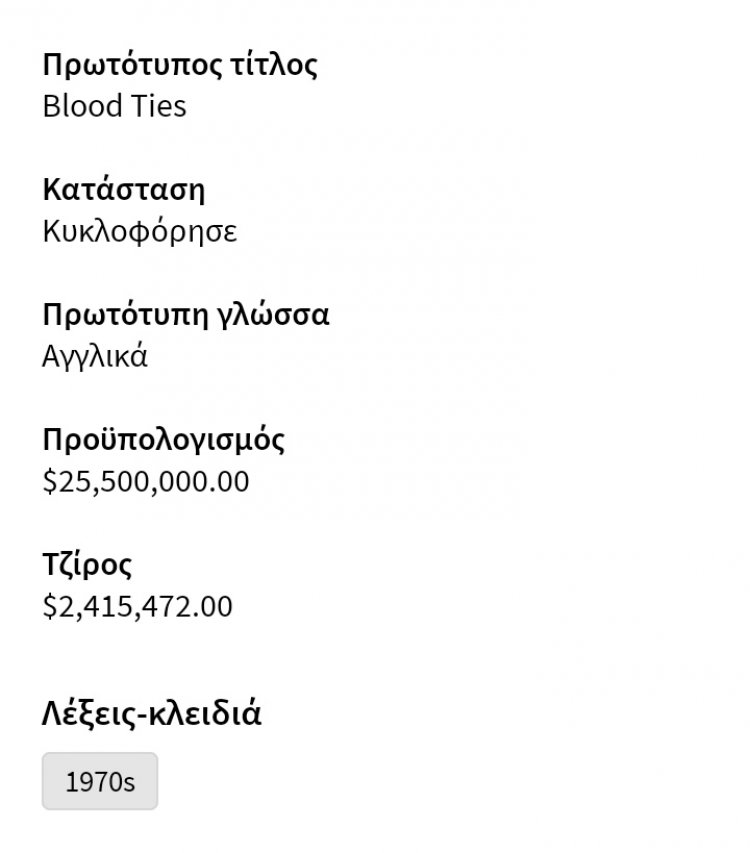Open the 1970s keyword chip
Image resolution: width=750 pixels, height=853 pixels.
click(100, 781)
